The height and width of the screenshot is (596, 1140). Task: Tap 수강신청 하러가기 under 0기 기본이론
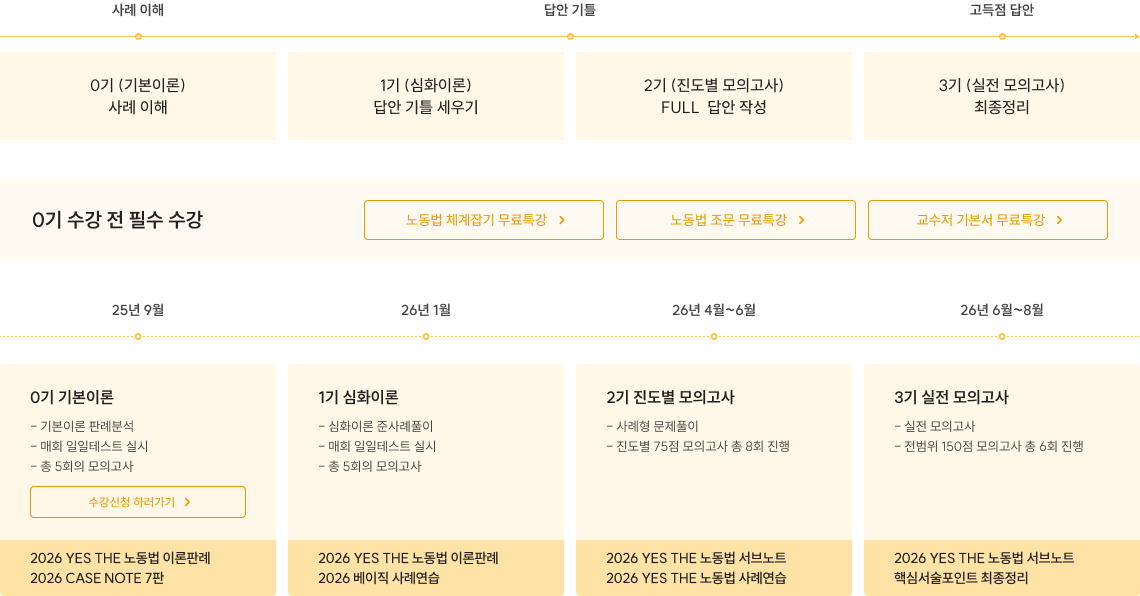click(x=138, y=502)
